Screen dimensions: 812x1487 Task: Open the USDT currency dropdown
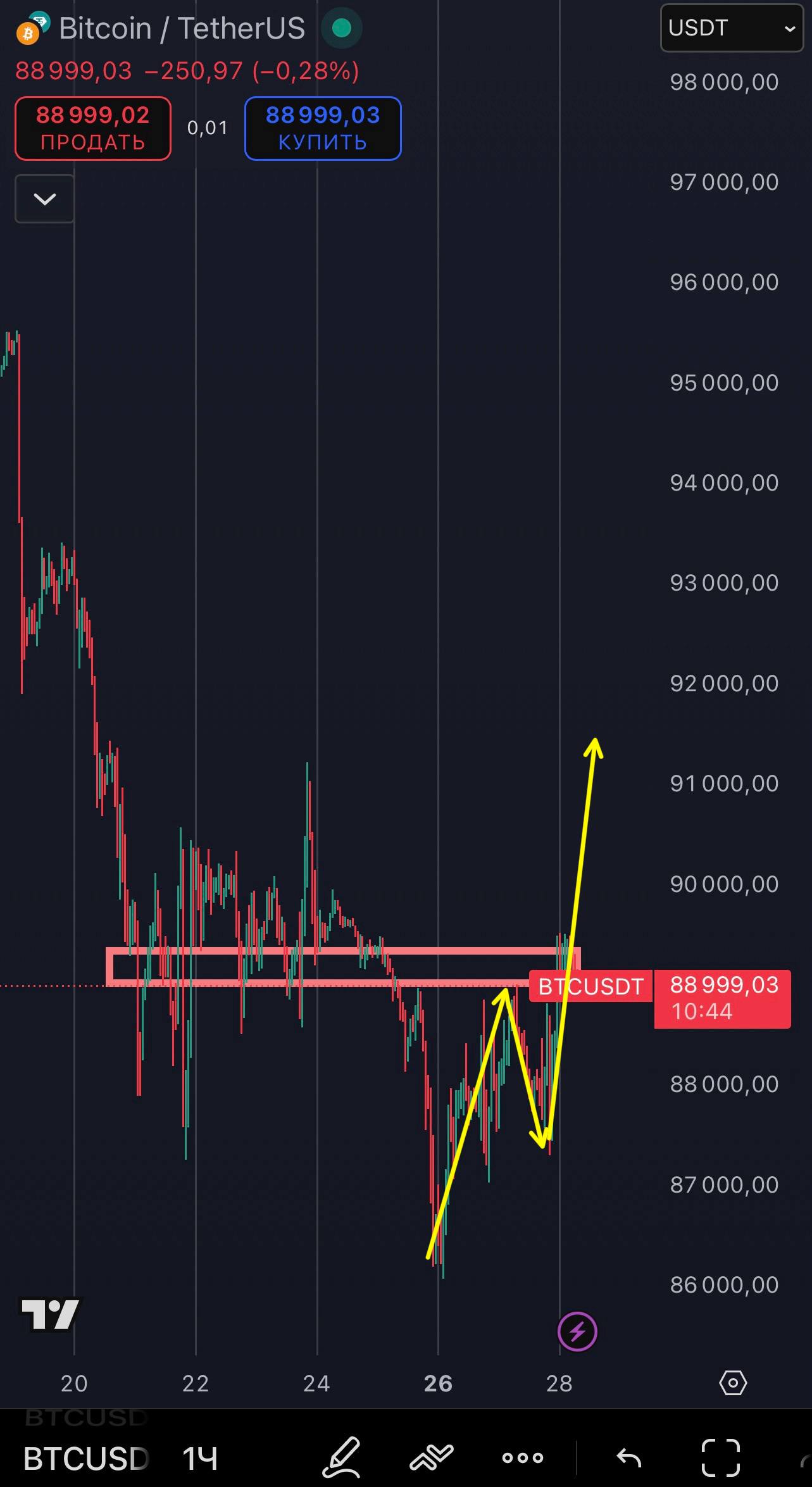(731, 28)
